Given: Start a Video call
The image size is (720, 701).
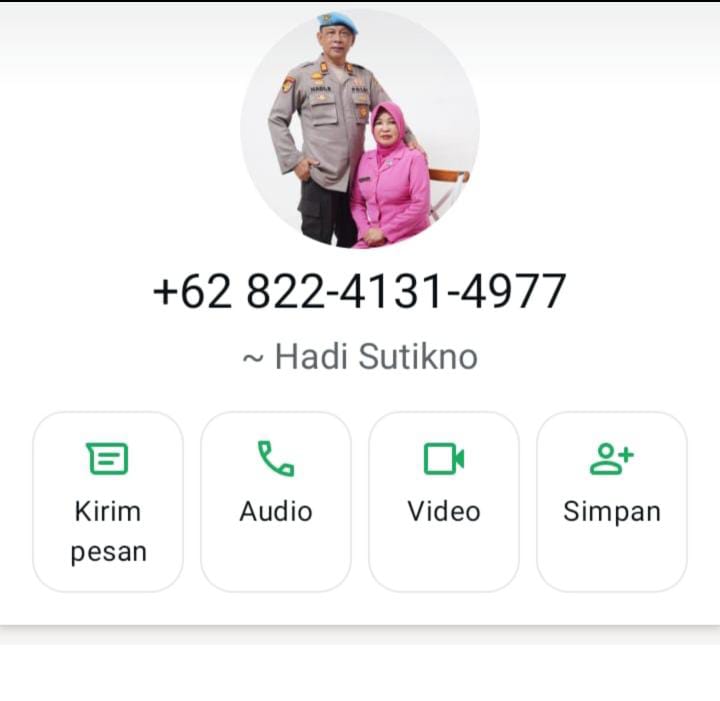Looking at the screenshot, I should [x=444, y=502].
